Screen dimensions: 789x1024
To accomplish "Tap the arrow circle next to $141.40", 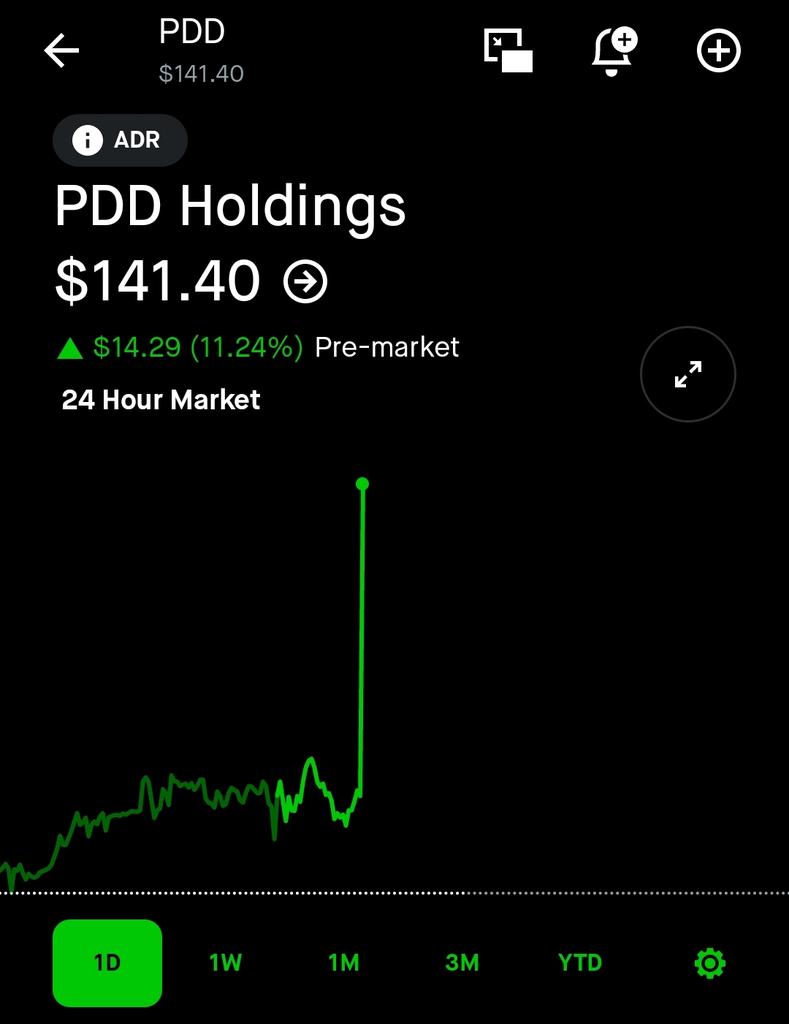I will (306, 281).
